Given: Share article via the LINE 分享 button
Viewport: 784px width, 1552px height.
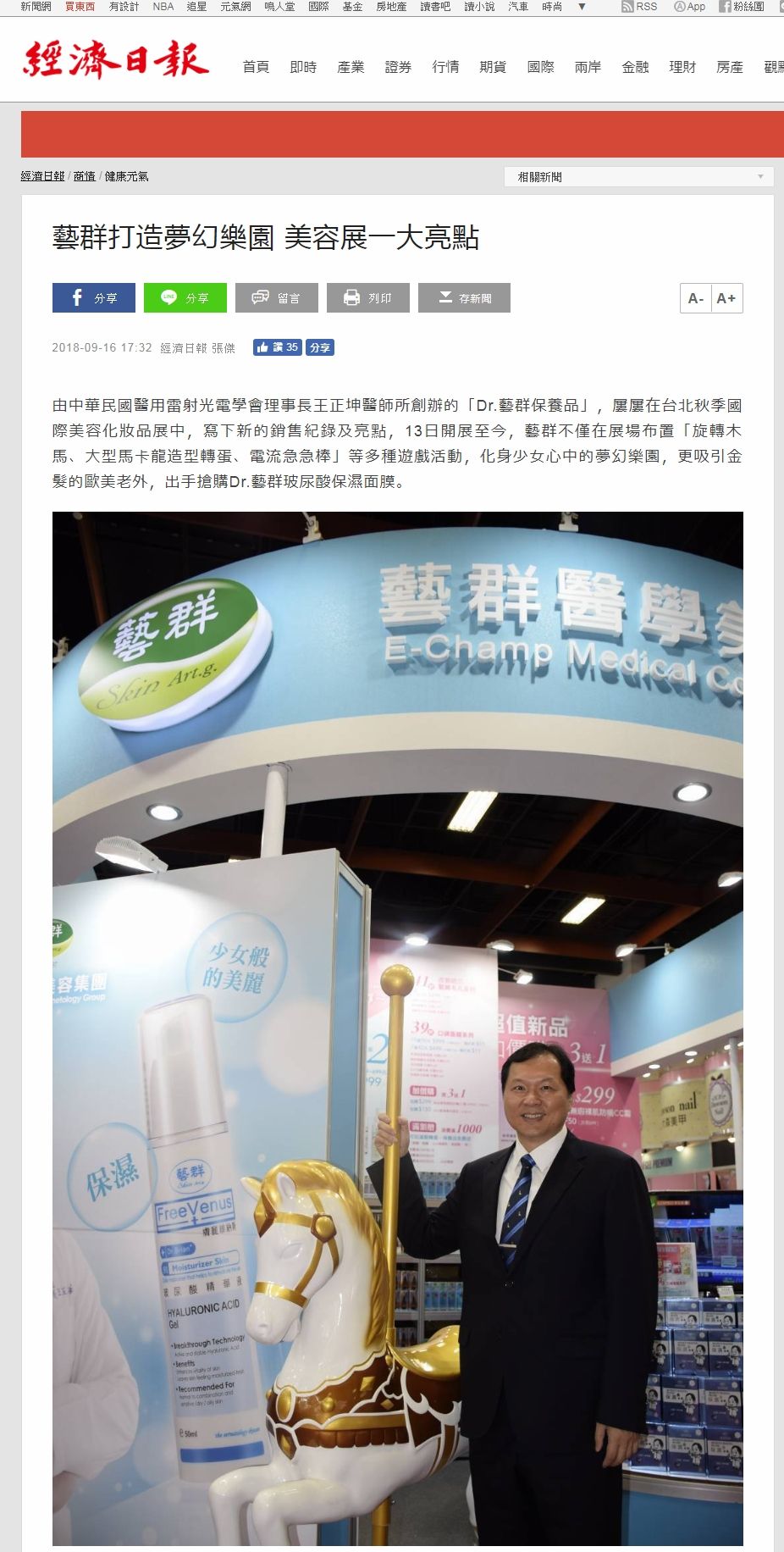Looking at the screenshot, I should click(x=185, y=298).
